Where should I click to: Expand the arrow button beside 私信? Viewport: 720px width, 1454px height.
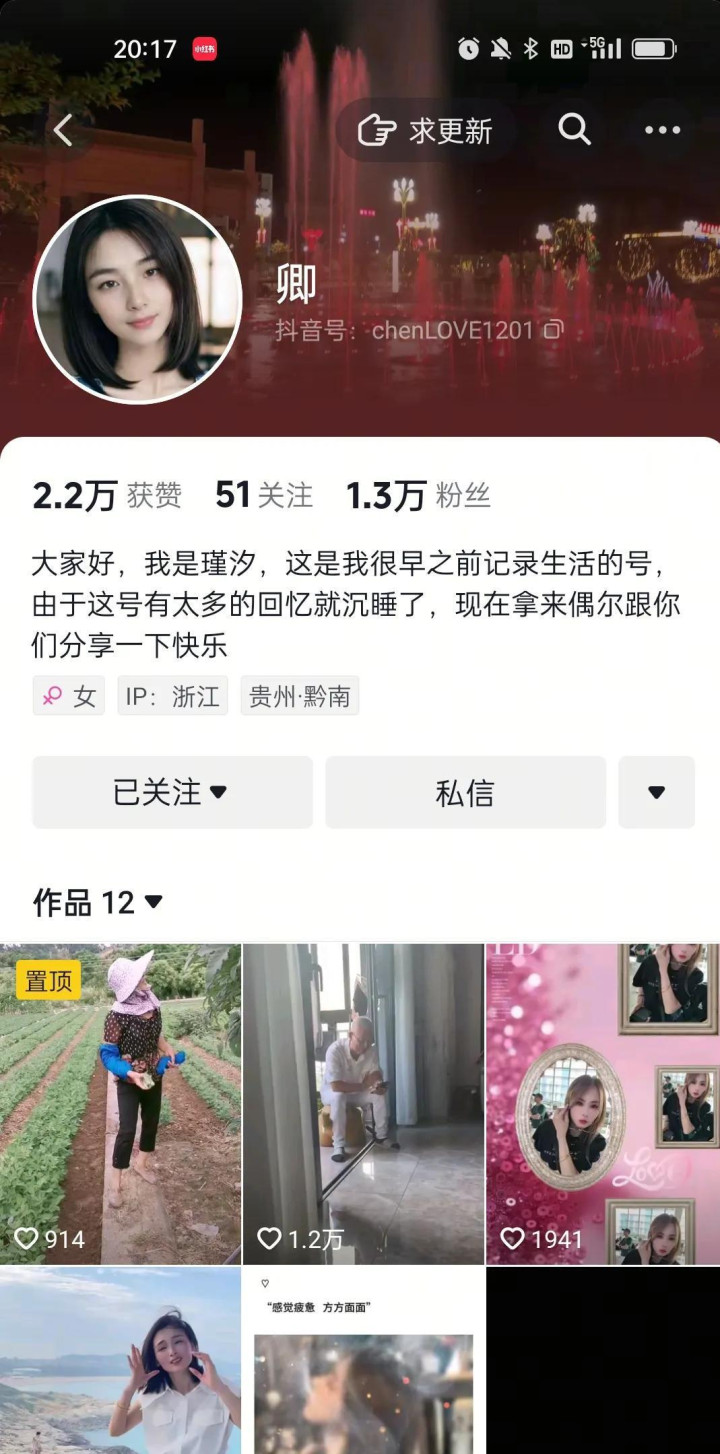(656, 792)
